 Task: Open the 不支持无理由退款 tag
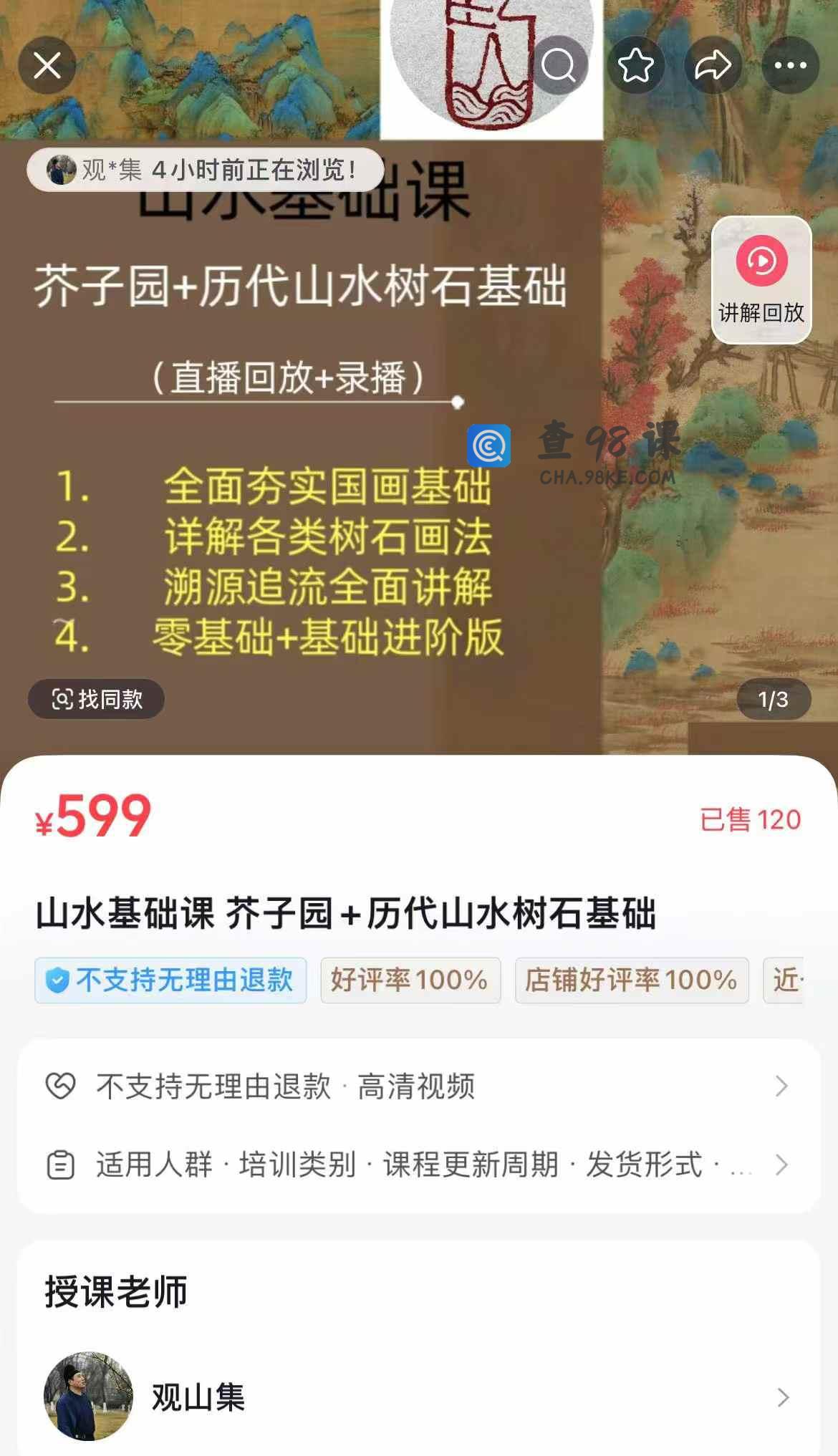point(170,980)
